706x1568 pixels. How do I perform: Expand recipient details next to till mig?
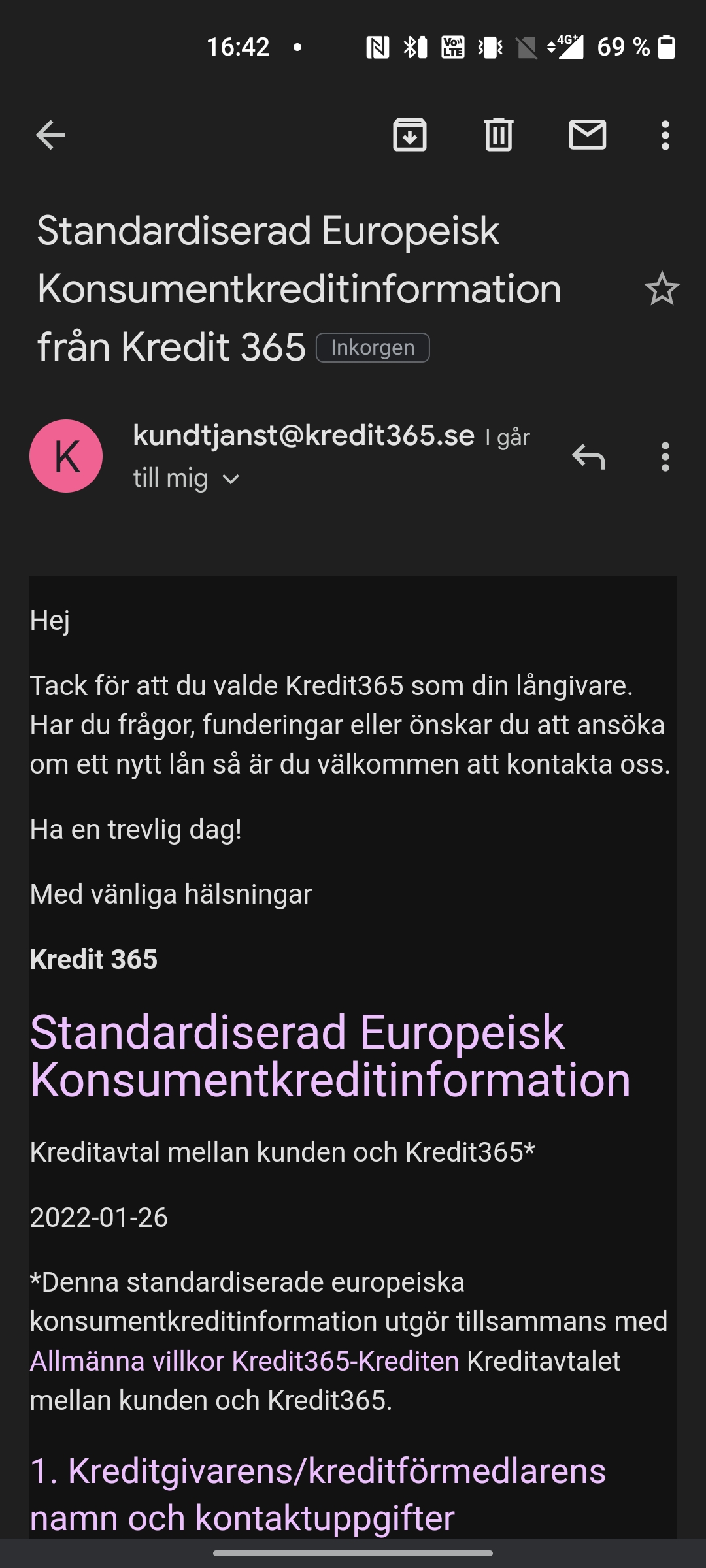click(231, 480)
